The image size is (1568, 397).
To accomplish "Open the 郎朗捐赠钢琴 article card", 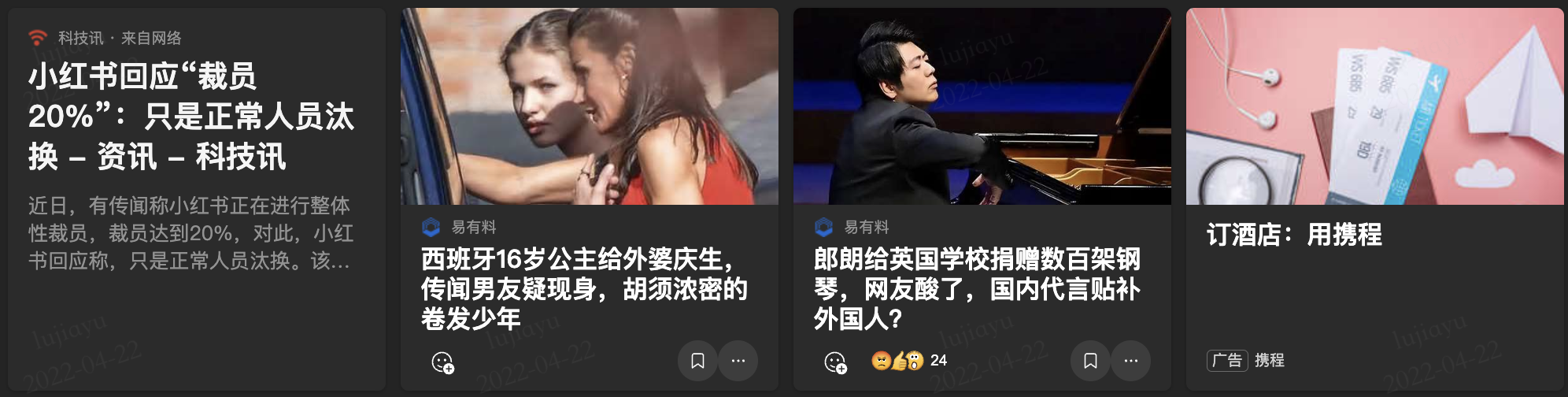I will 976,288.
